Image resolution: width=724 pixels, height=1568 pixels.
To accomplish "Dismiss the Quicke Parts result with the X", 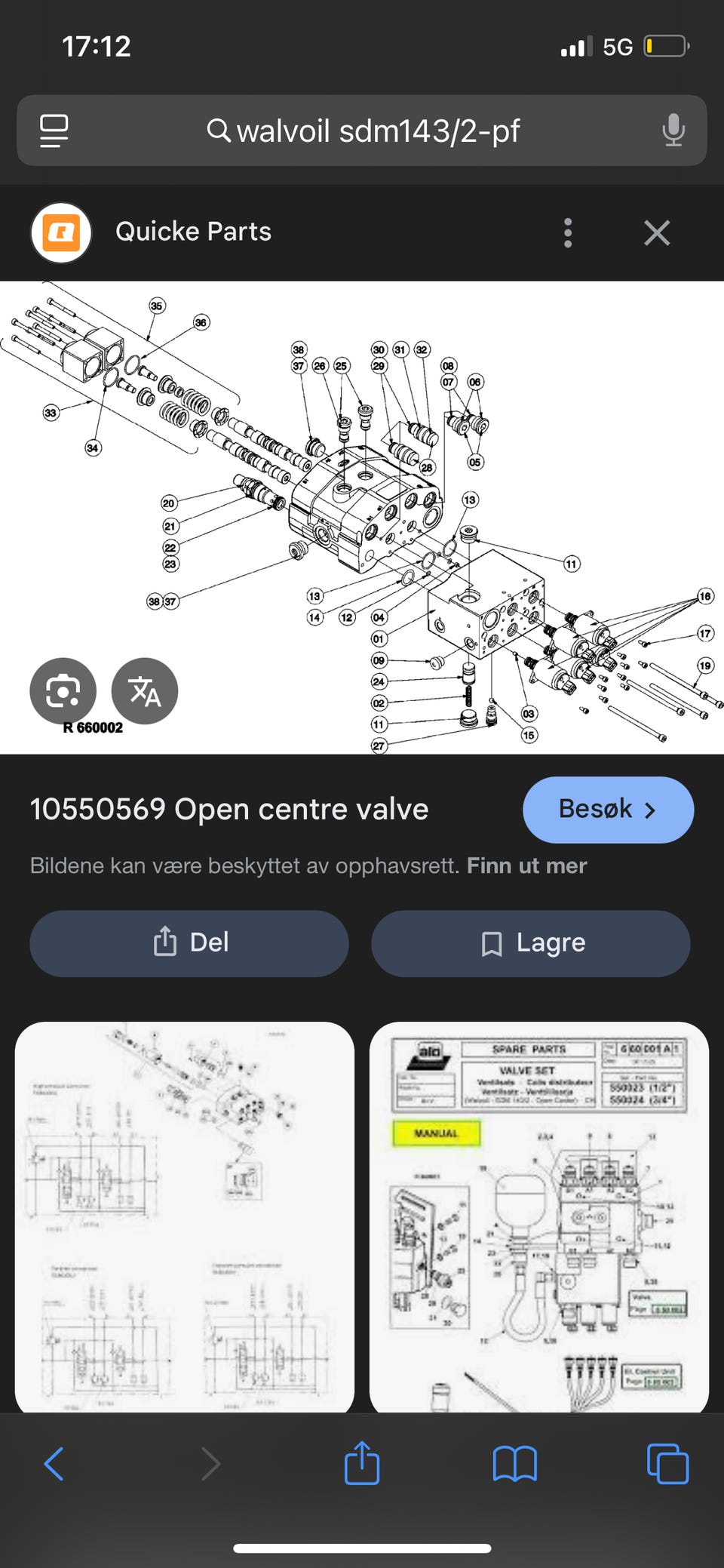I will (x=657, y=232).
